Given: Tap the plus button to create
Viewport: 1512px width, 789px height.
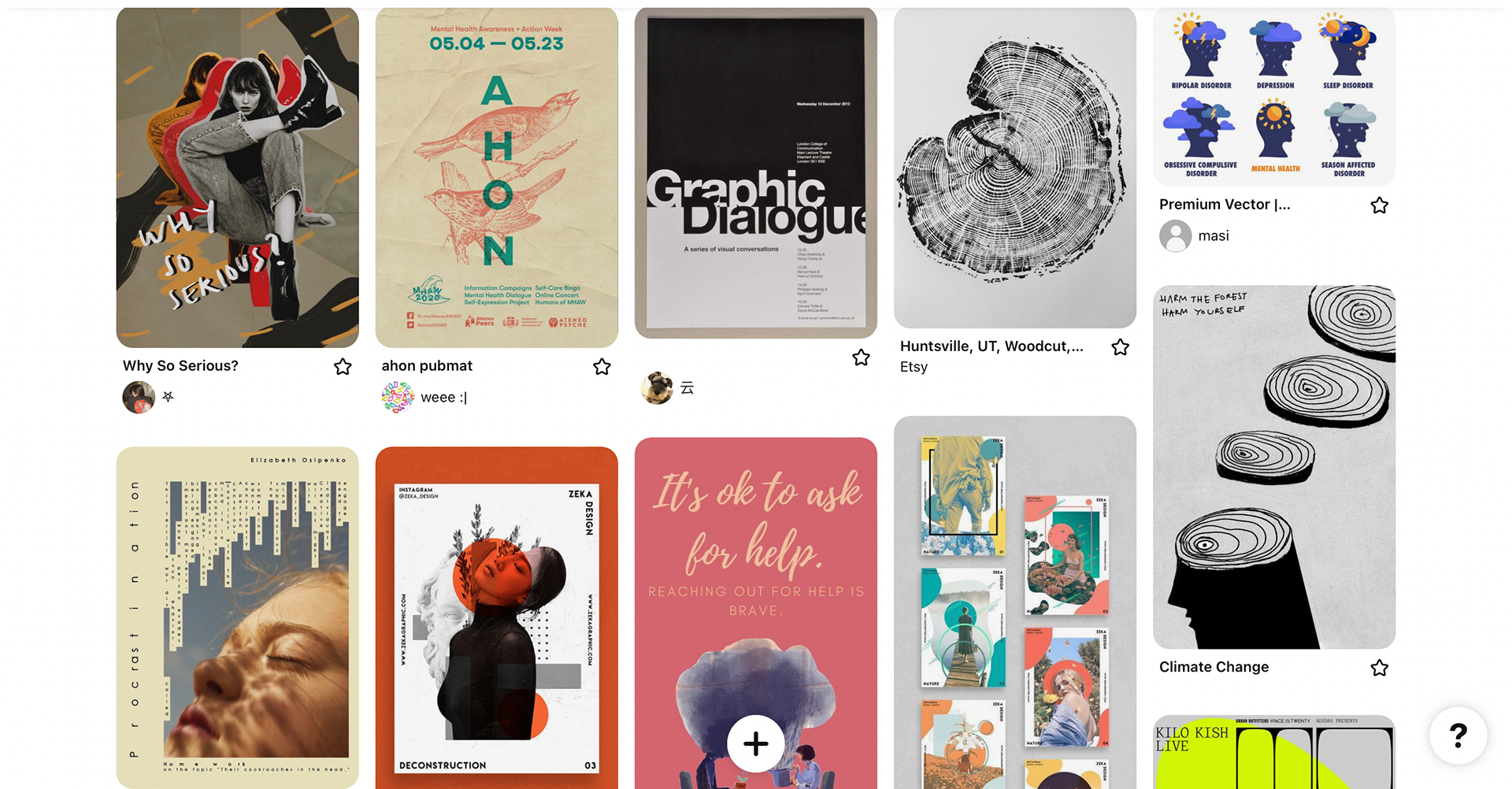Looking at the screenshot, I should [756, 744].
